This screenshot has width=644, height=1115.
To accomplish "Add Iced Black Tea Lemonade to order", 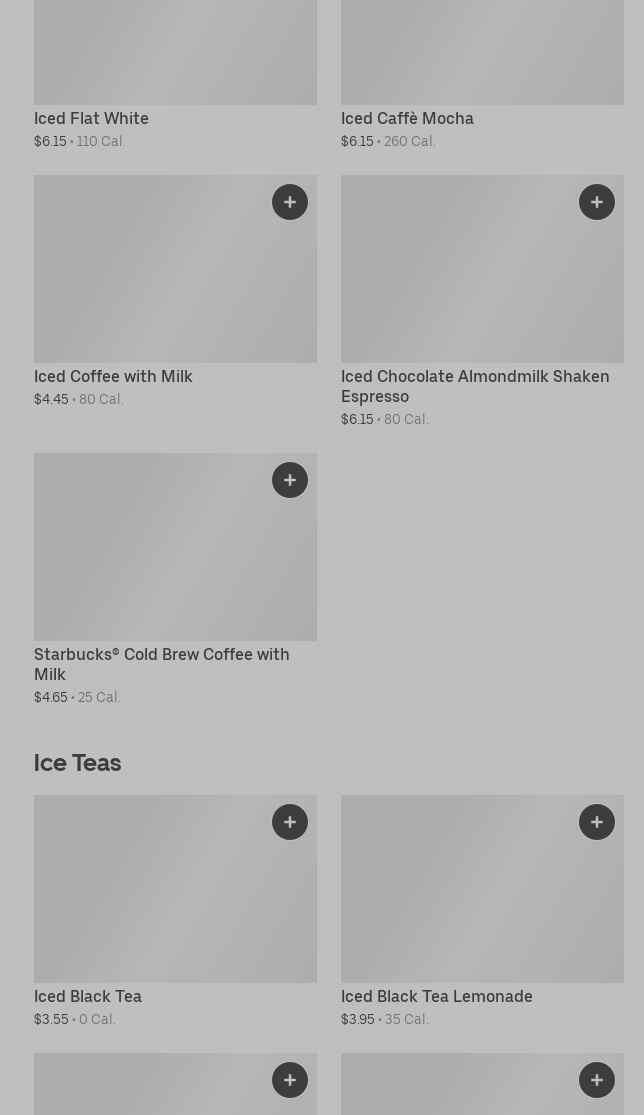I will [x=597, y=822].
